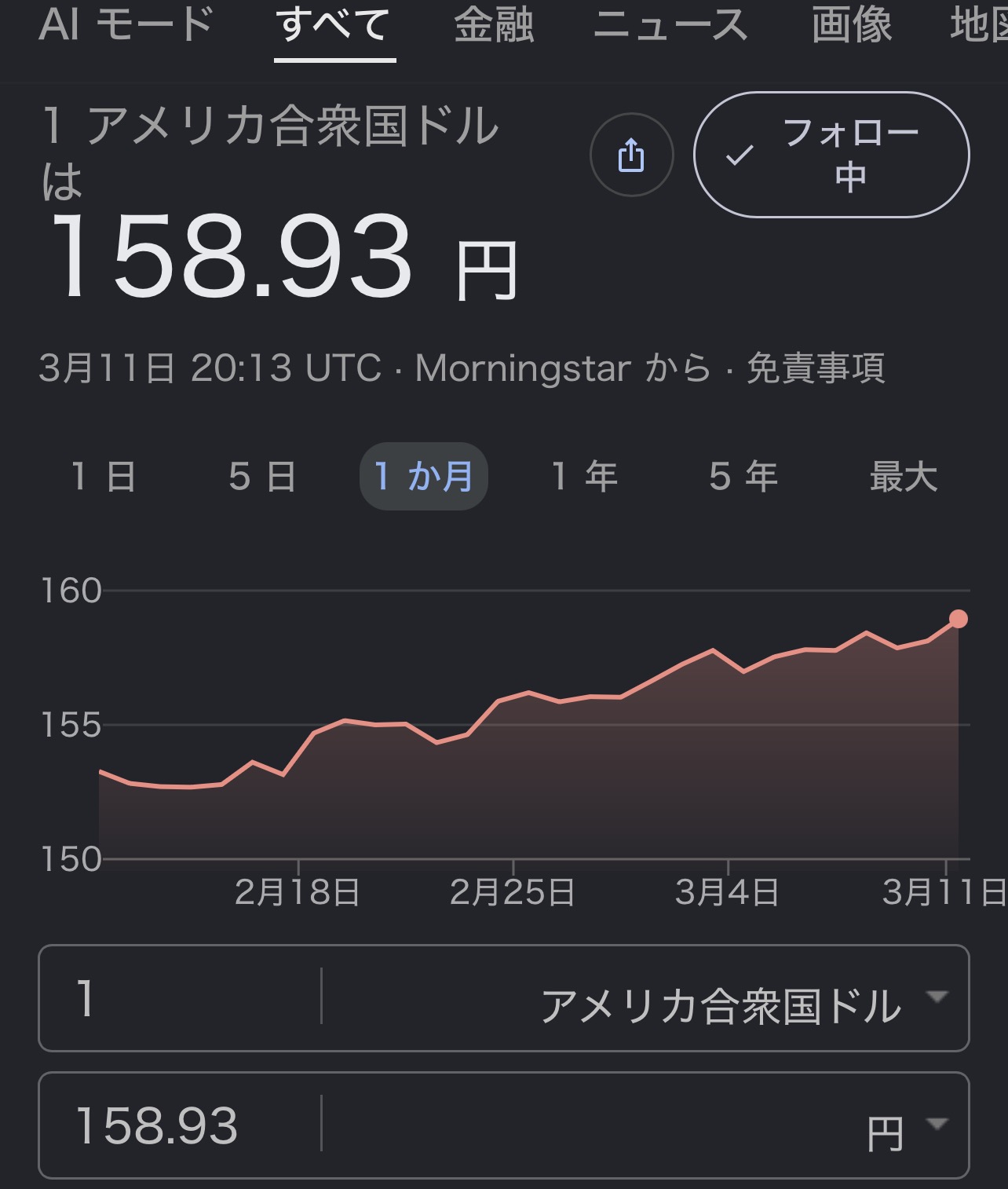Show the 1 日 chart range
Viewport: 1008px width, 1189px height.
104,476
